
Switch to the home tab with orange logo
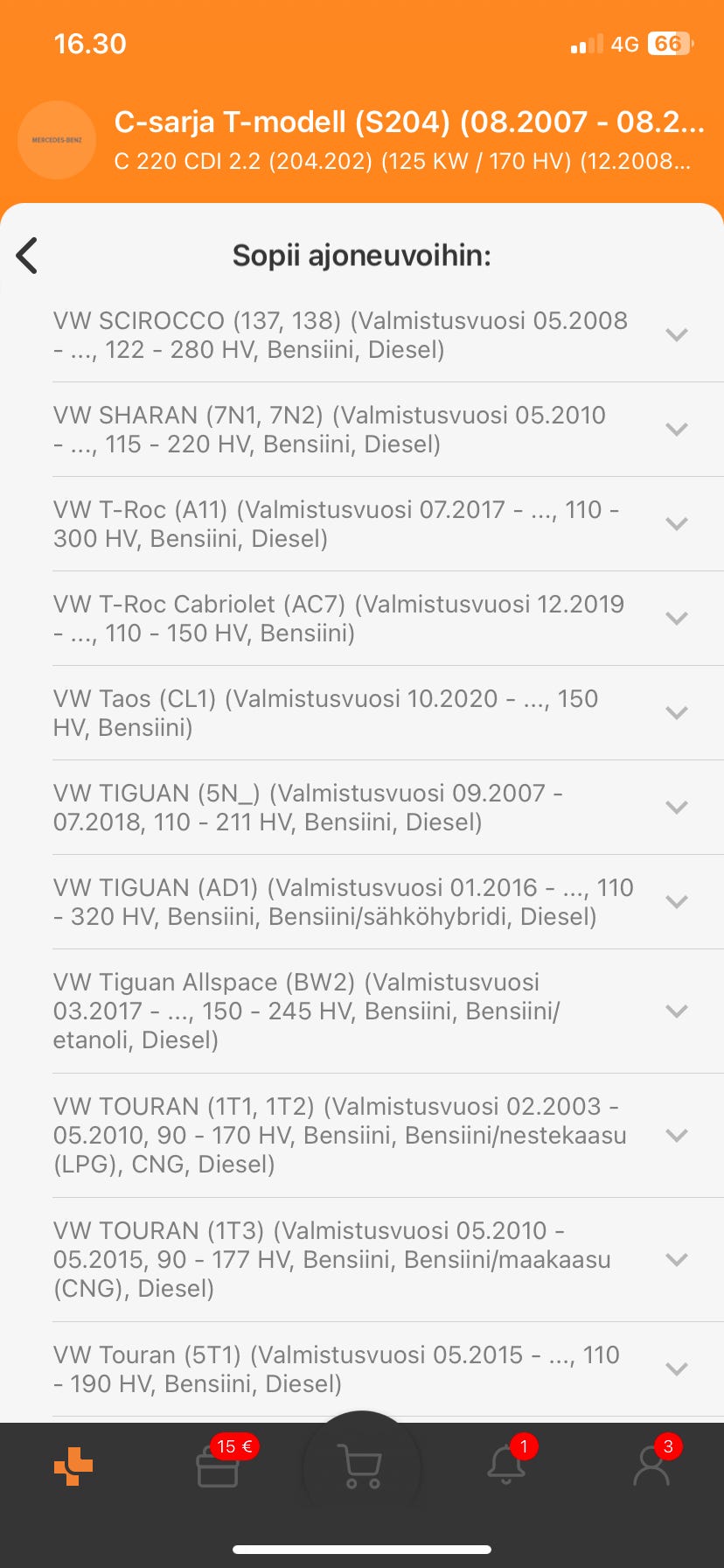pyautogui.click(x=73, y=1466)
